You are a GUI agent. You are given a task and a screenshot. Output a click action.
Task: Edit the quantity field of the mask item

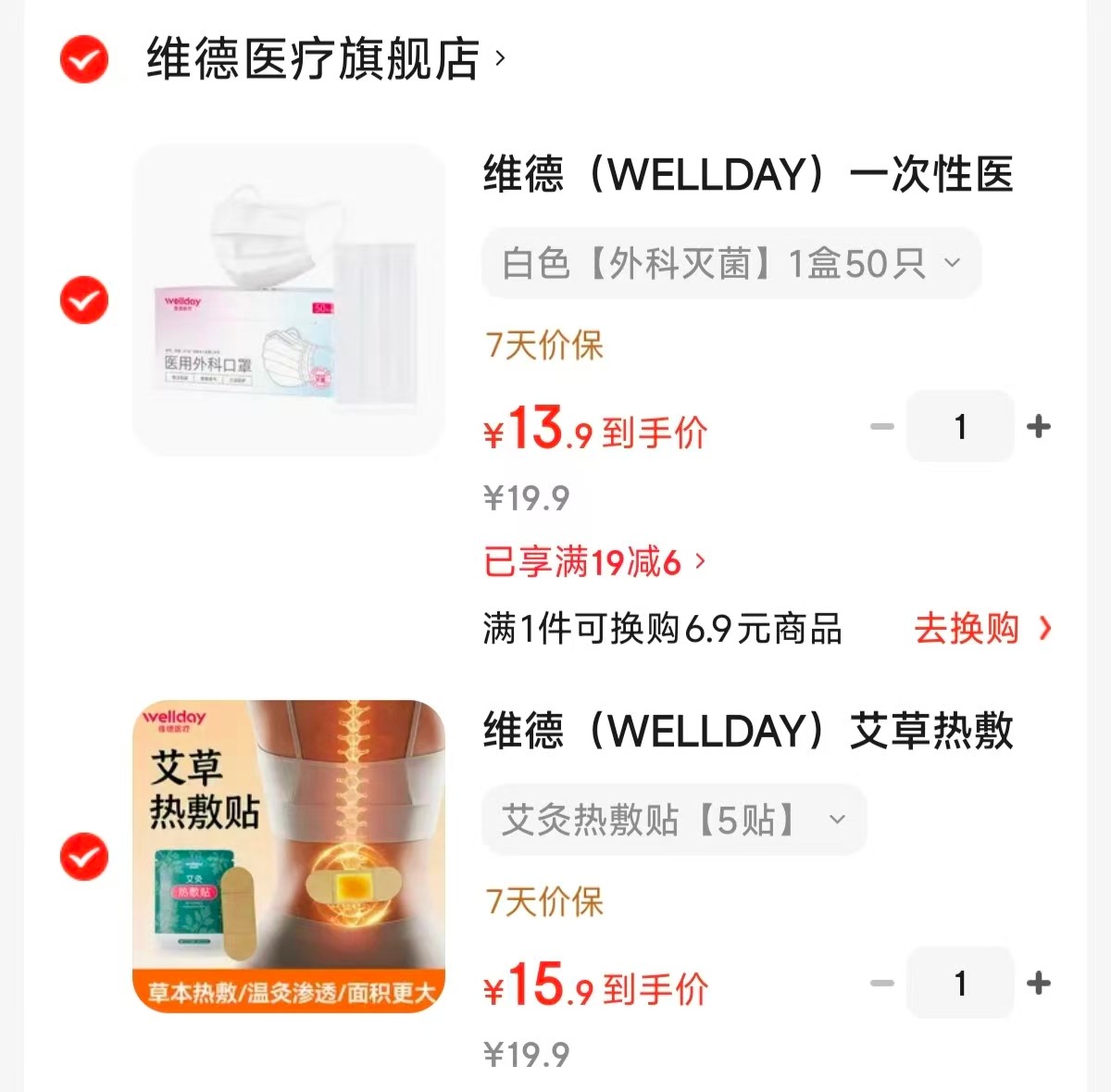click(x=960, y=427)
